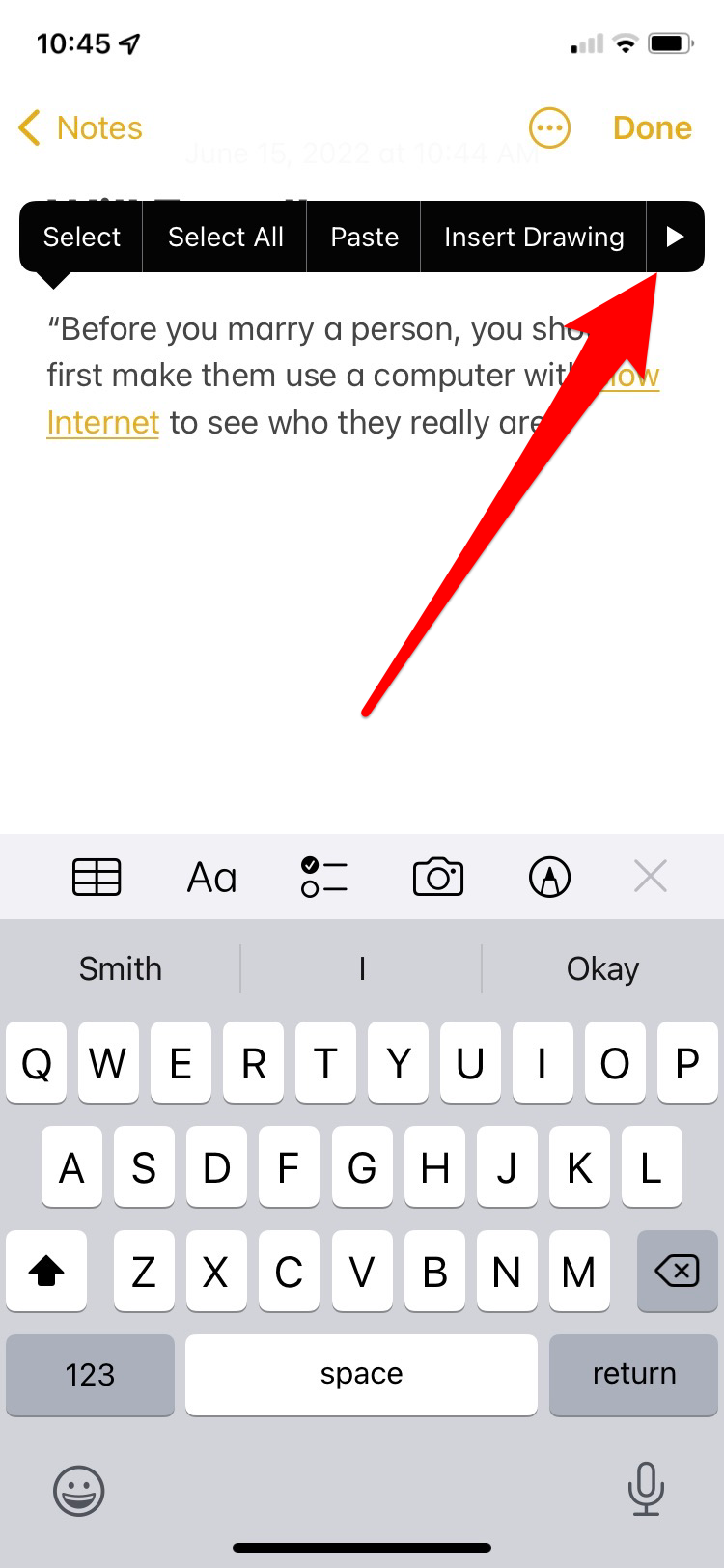The image size is (724, 1568).
Task: Insert a table from the toolbar
Action: (x=97, y=878)
